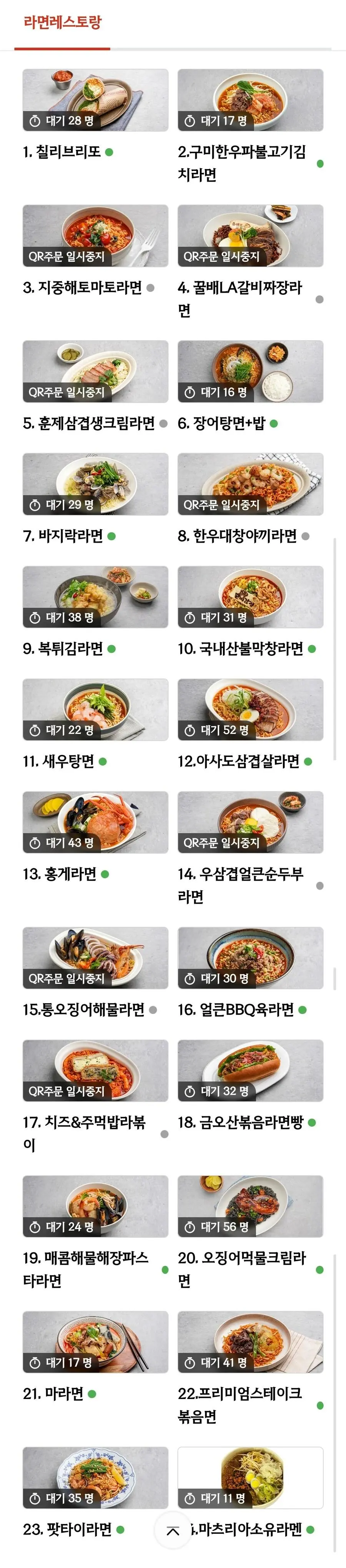View the 통오징어해물라면 item

95,958
